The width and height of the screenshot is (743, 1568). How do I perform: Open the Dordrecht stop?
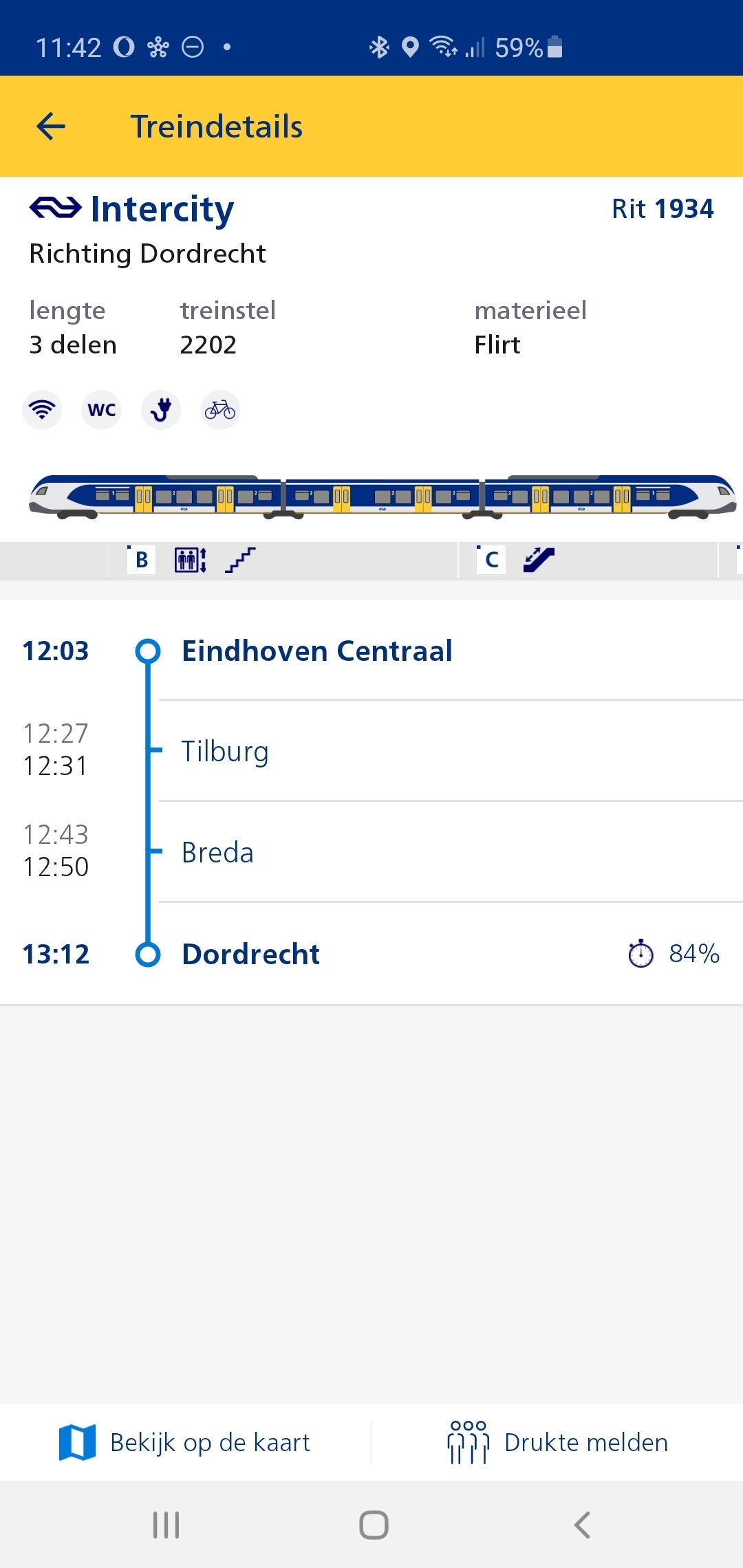coord(371,954)
